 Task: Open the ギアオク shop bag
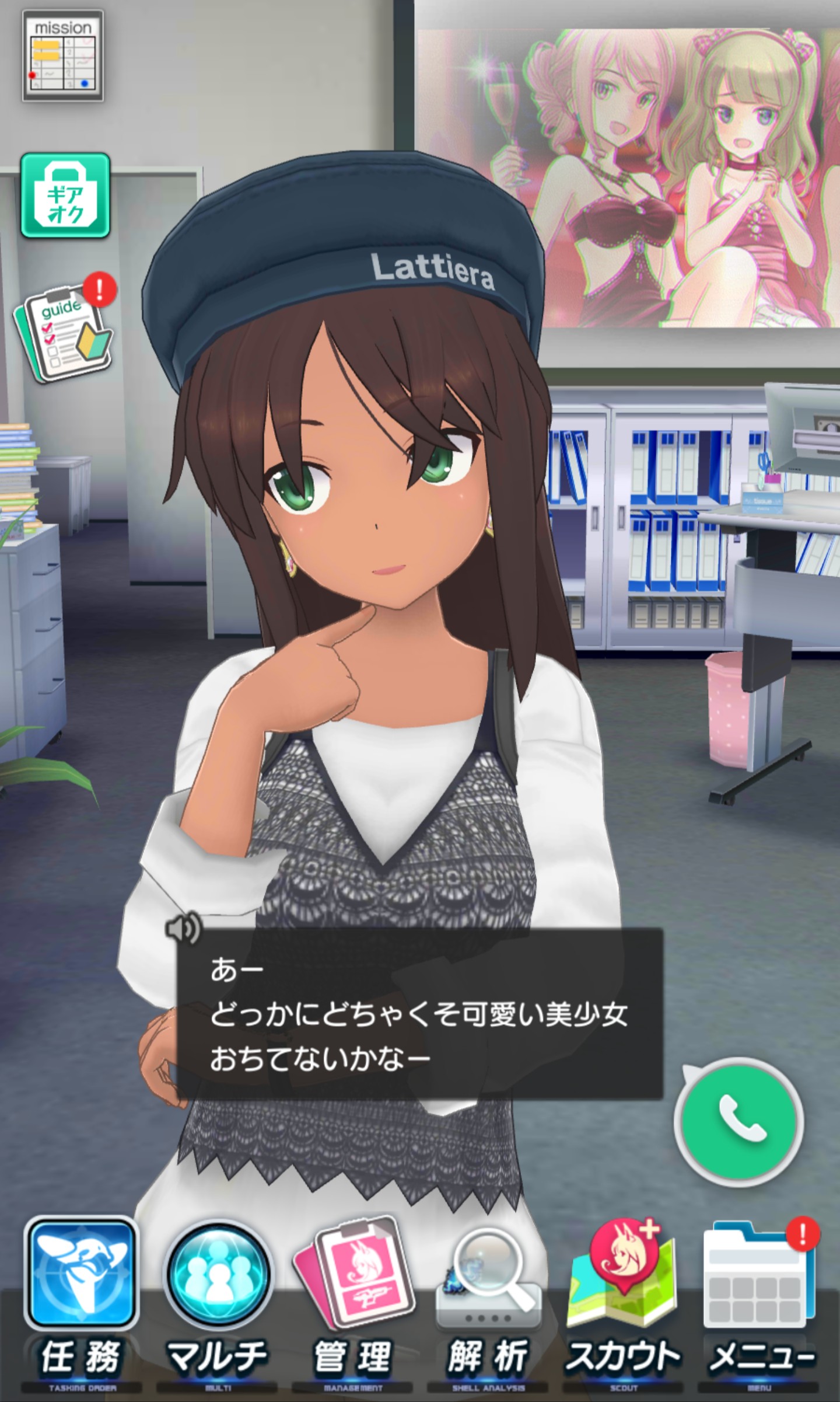point(65,196)
